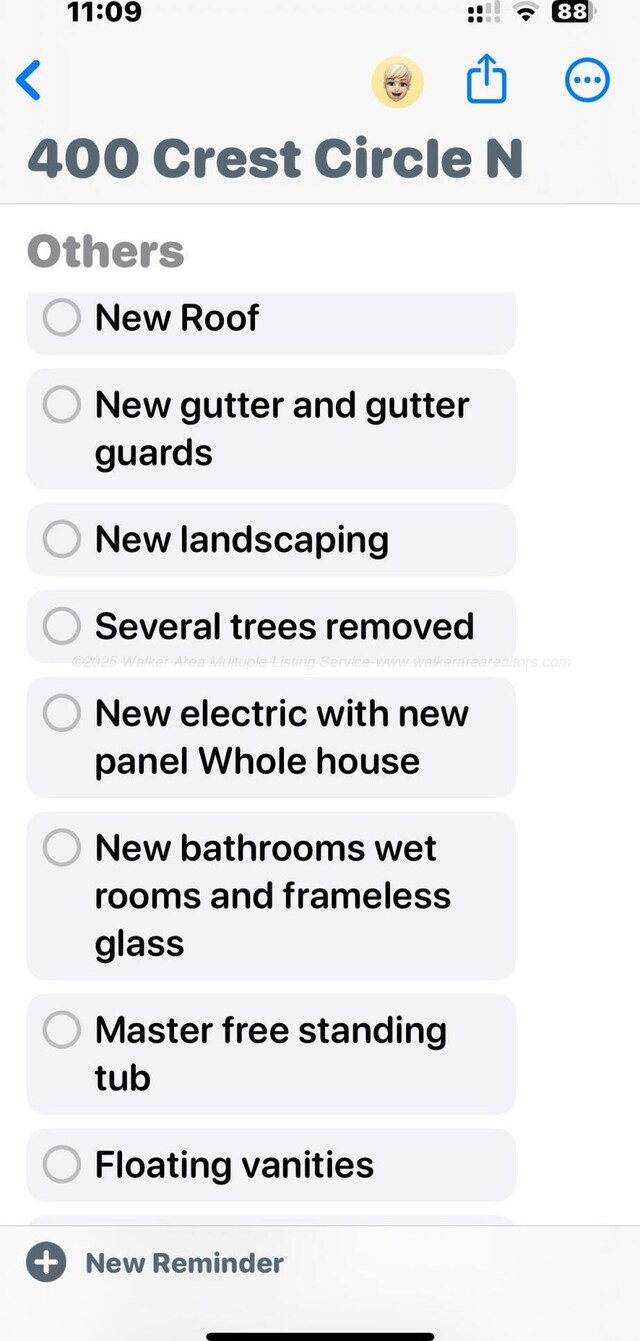This screenshot has width=640, height=1341.
Task: Complete New gutter and gutter guards reminder
Action: click(62, 405)
